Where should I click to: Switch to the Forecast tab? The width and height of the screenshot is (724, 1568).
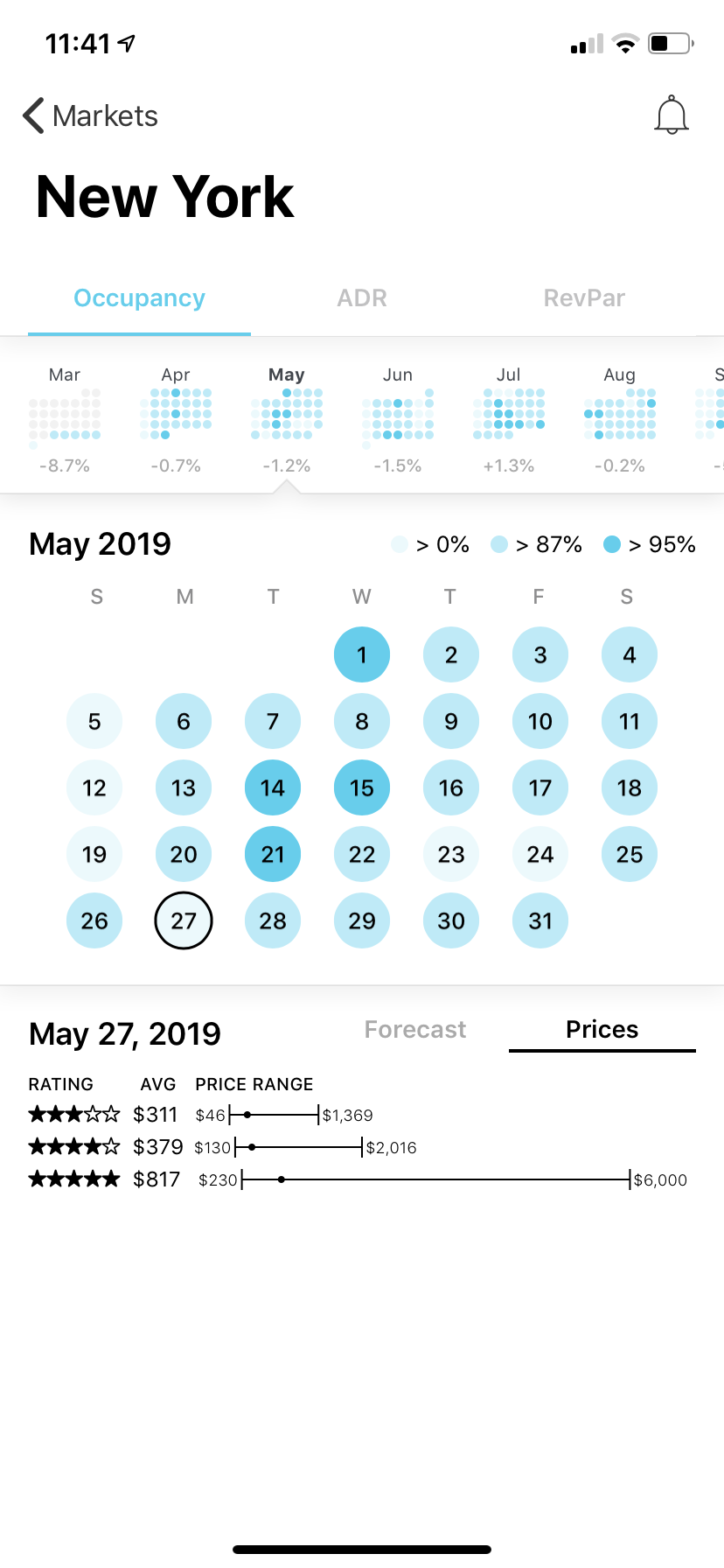click(x=415, y=1030)
